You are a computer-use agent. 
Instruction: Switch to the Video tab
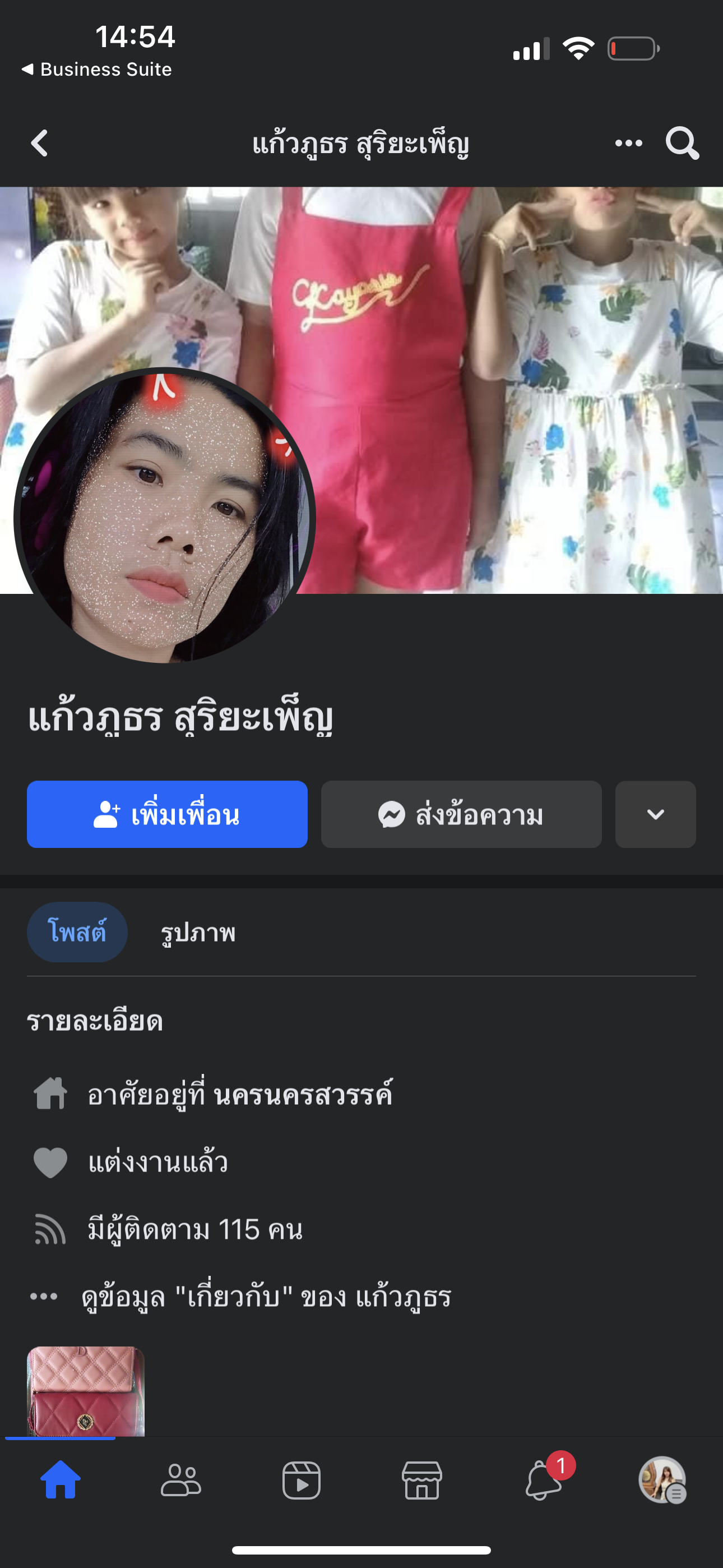pyautogui.click(x=302, y=1481)
